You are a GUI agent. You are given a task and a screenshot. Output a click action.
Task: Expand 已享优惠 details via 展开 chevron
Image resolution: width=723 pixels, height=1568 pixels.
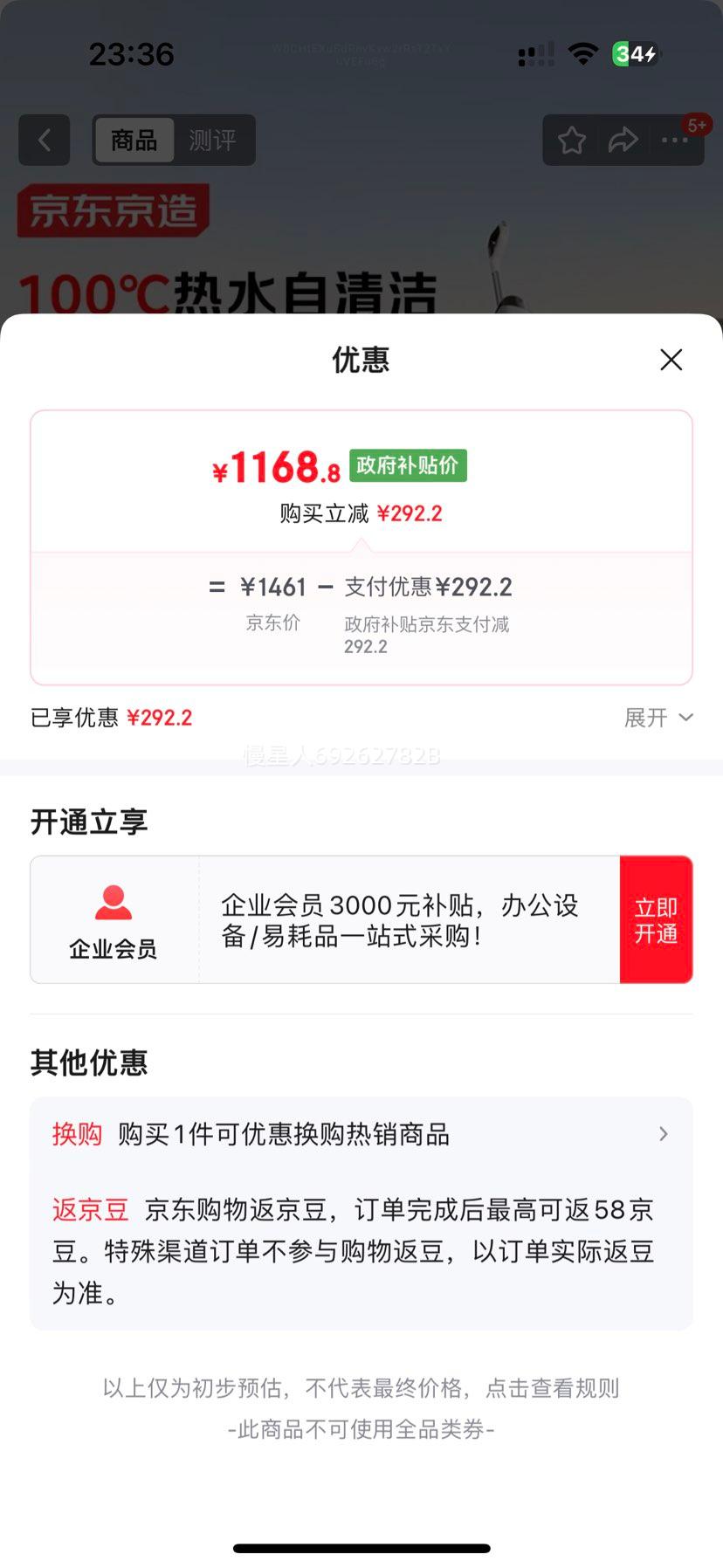pyautogui.click(x=659, y=717)
